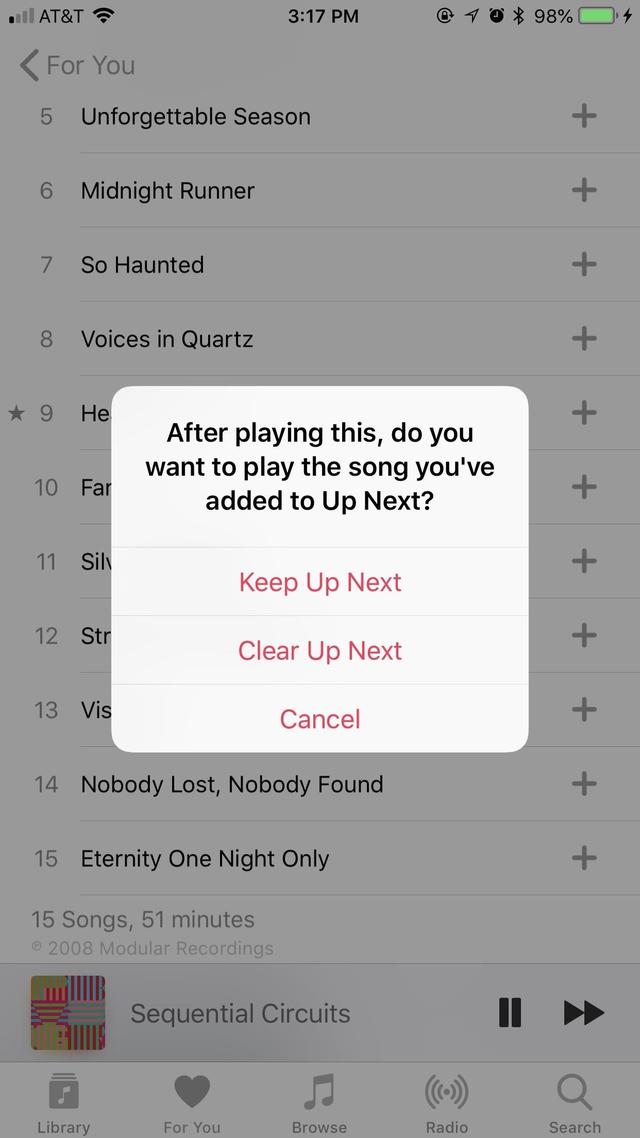The height and width of the screenshot is (1138, 640).
Task: Choose Keep Up Next in the dialog
Action: pyautogui.click(x=320, y=582)
